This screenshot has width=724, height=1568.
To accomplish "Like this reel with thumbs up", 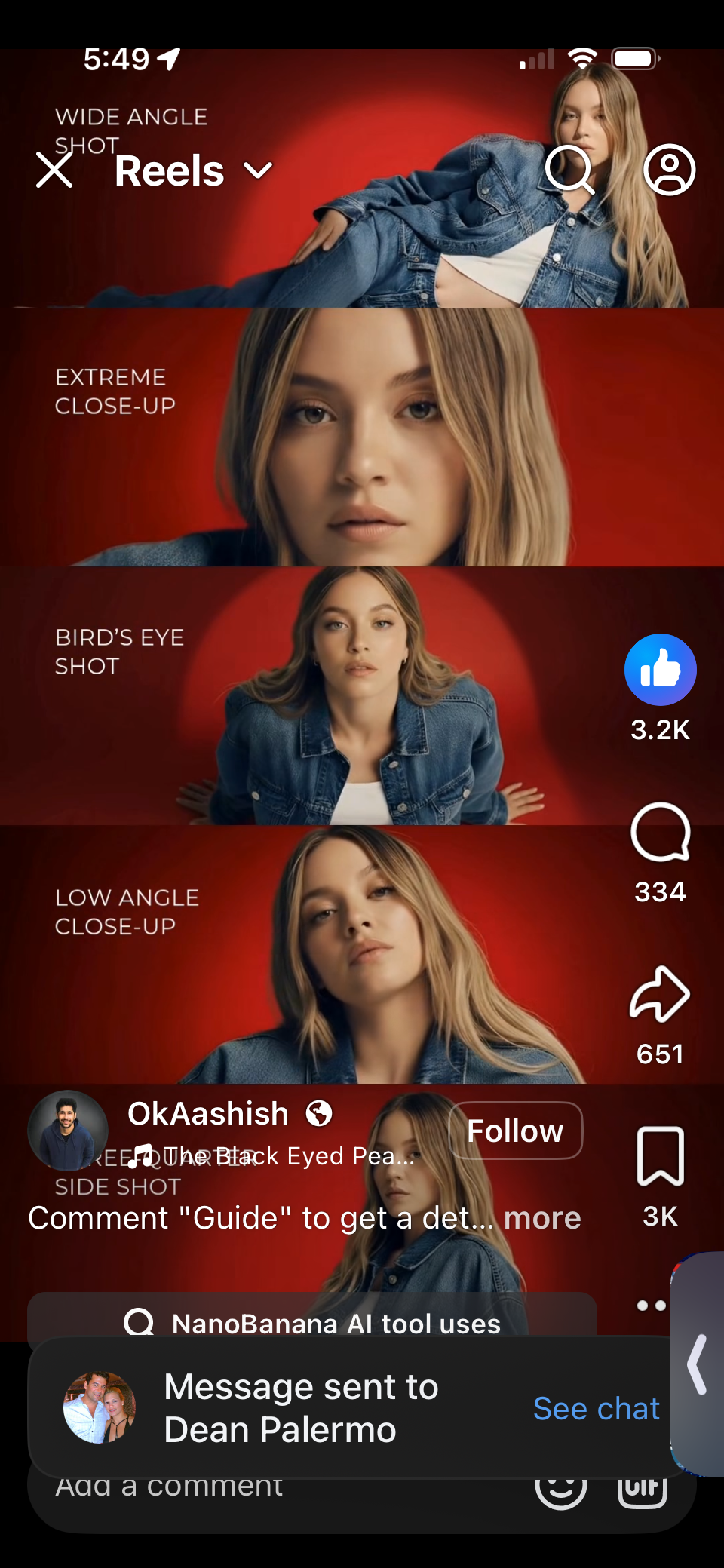I will tap(660, 670).
